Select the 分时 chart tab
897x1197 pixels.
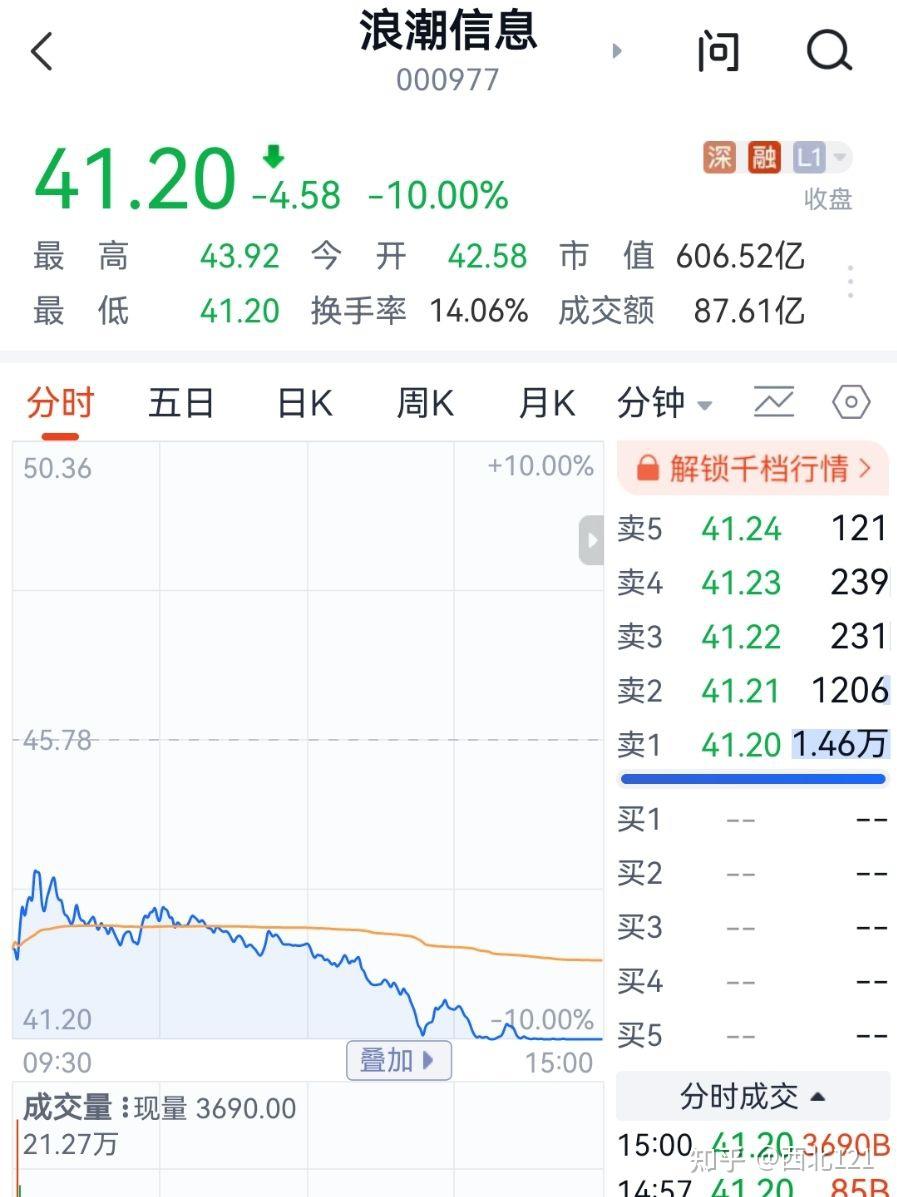(60, 404)
